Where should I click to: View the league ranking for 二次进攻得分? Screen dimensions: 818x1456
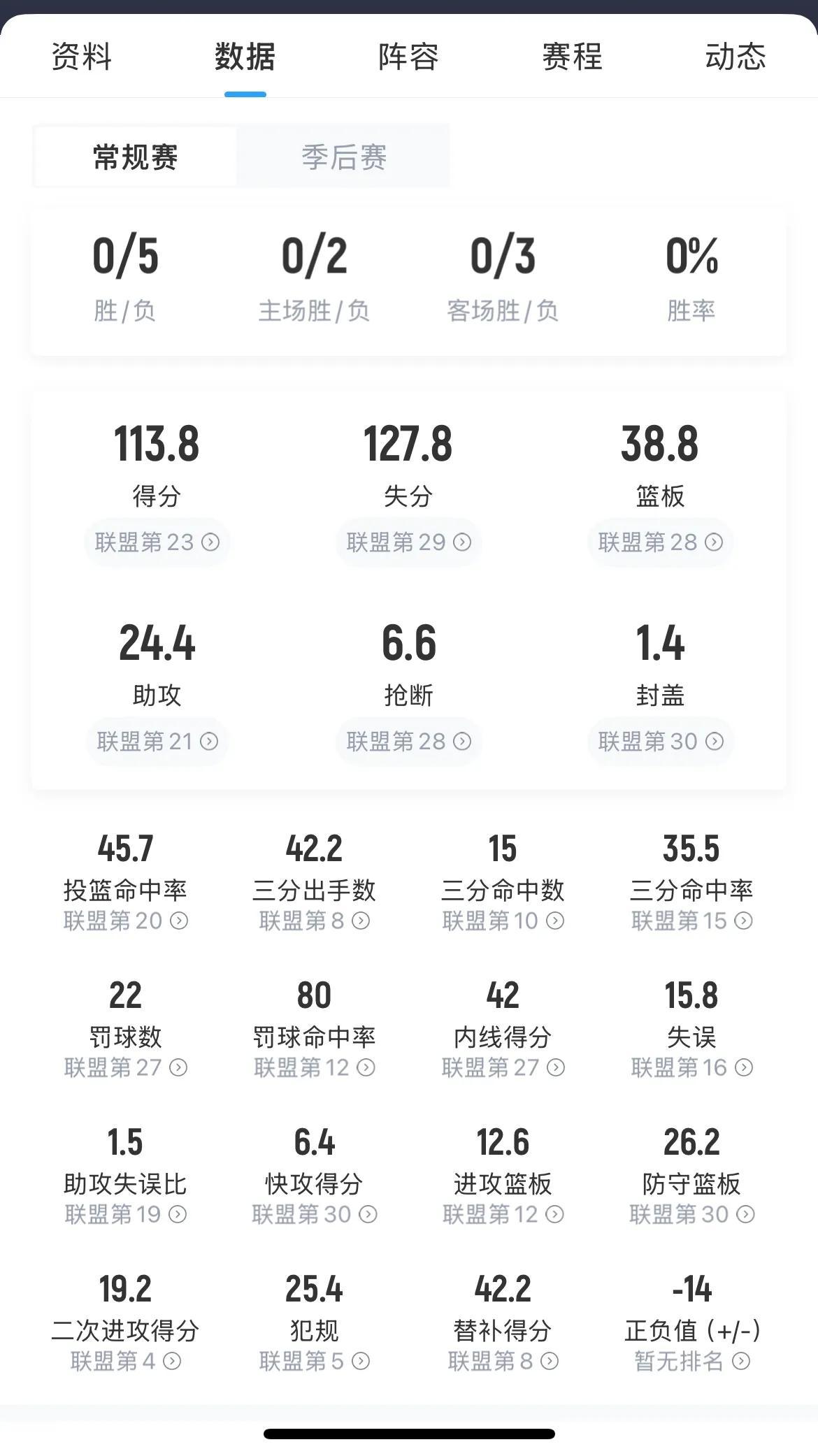125,1361
